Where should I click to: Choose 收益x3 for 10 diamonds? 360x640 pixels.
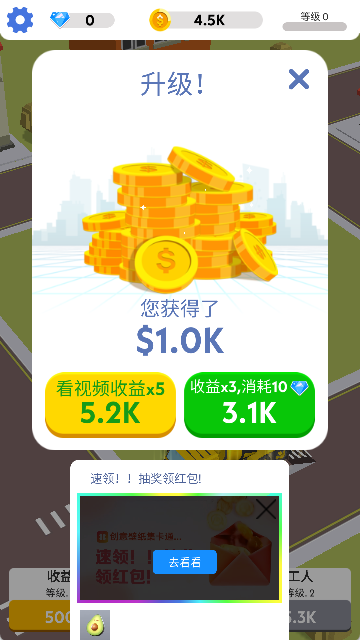(x=249, y=404)
